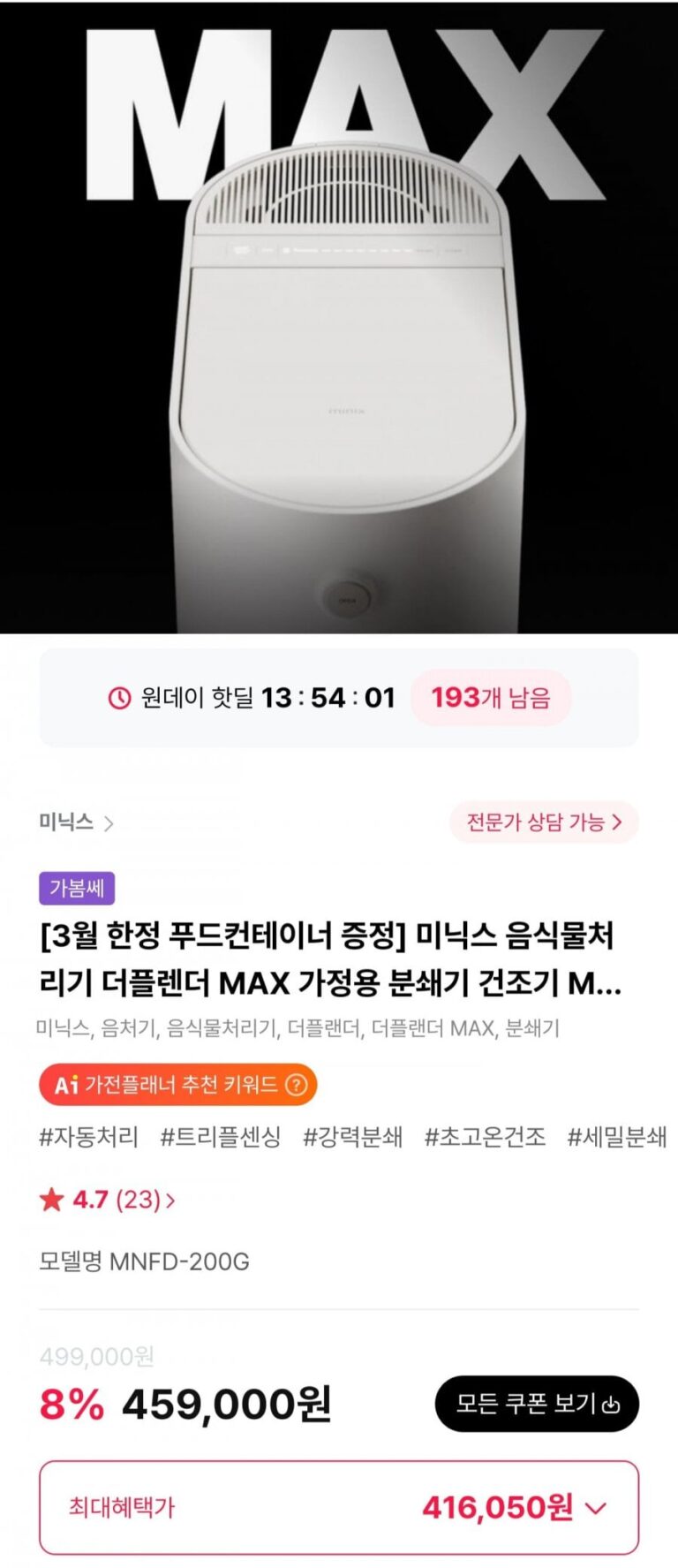678x1568 pixels.
Task: Tap 모든 쿠폰 보기 button
Action: (x=537, y=1404)
